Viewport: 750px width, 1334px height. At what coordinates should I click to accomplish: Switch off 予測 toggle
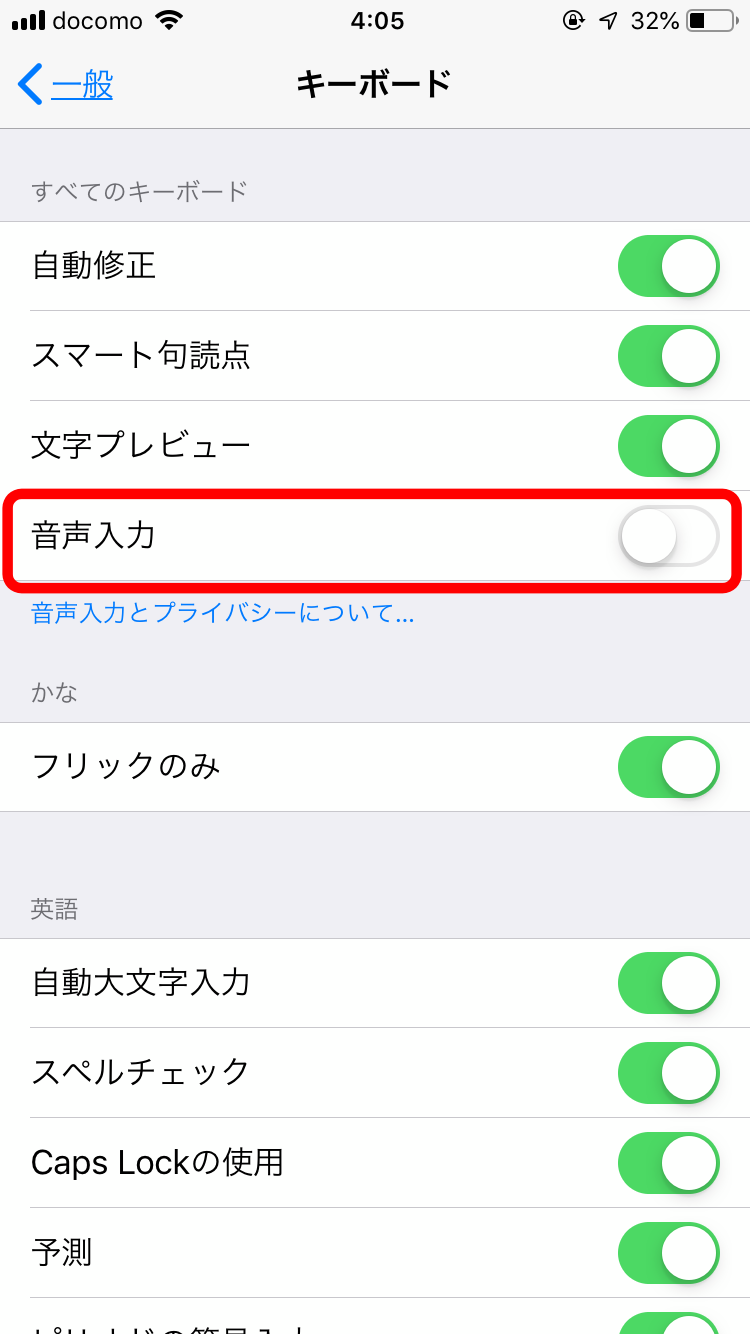click(669, 1253)
